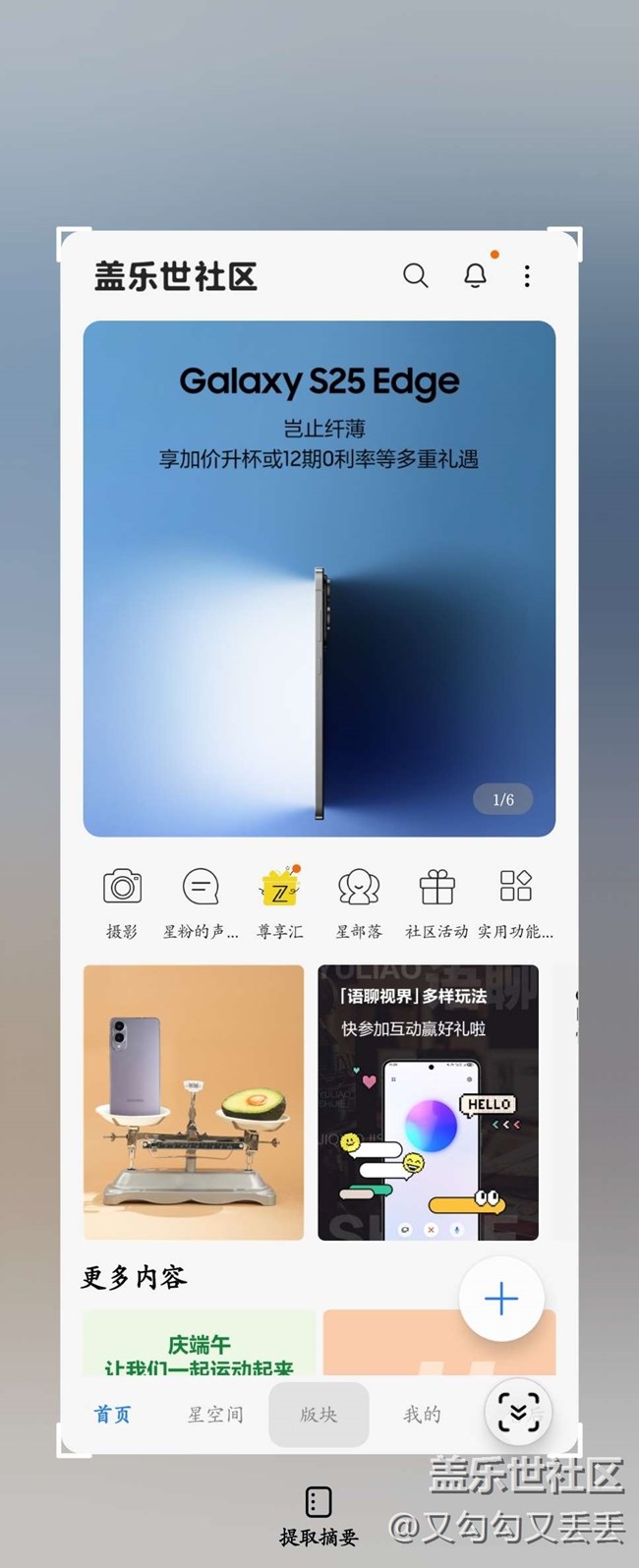
Task: Open the 庆端午 activity card
Action: pos(200,1345)
